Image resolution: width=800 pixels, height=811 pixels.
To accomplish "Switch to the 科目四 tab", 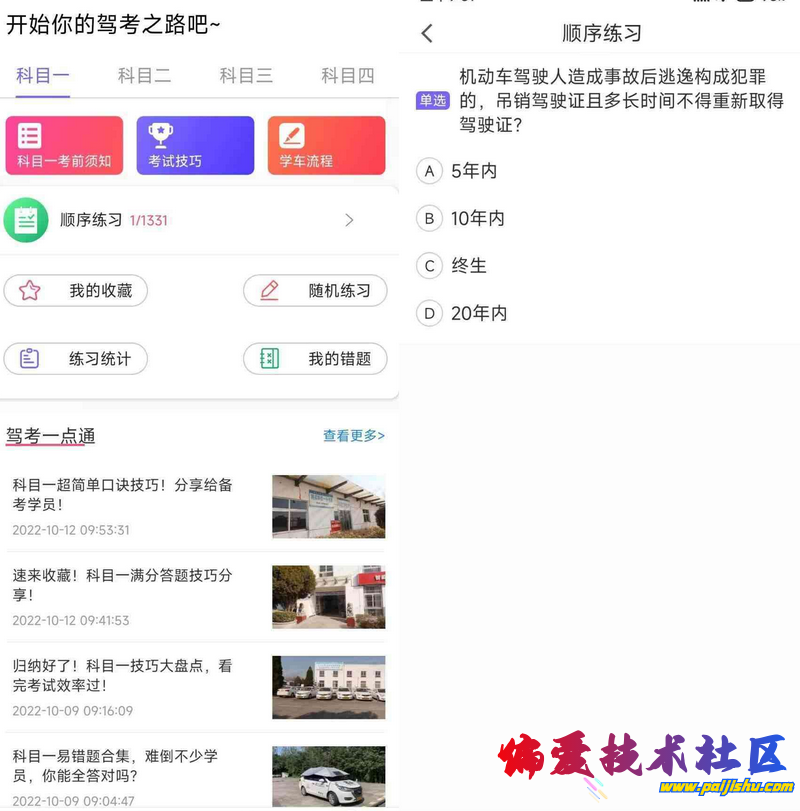I will coord(348,75).
